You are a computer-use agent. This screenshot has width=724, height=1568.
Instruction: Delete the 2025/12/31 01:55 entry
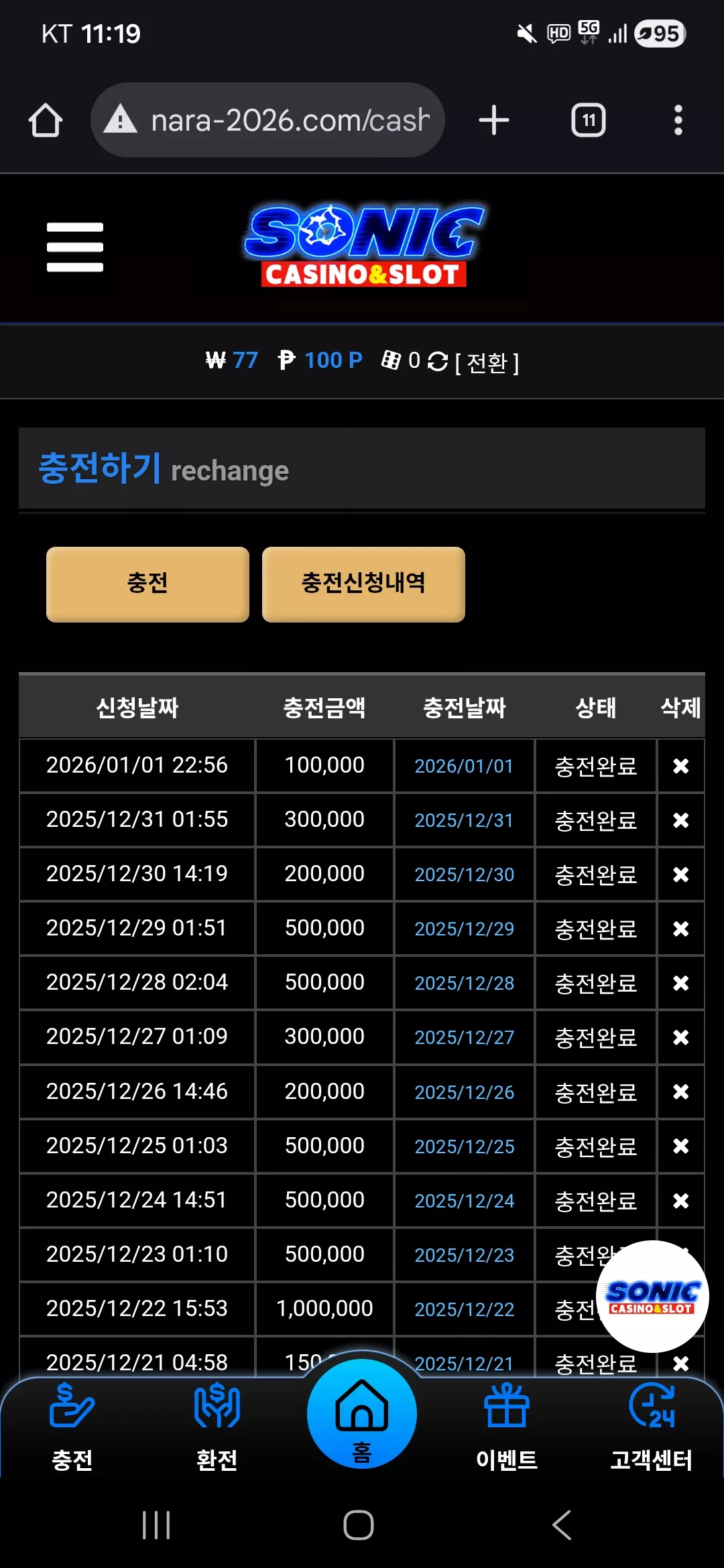point(680,820)
